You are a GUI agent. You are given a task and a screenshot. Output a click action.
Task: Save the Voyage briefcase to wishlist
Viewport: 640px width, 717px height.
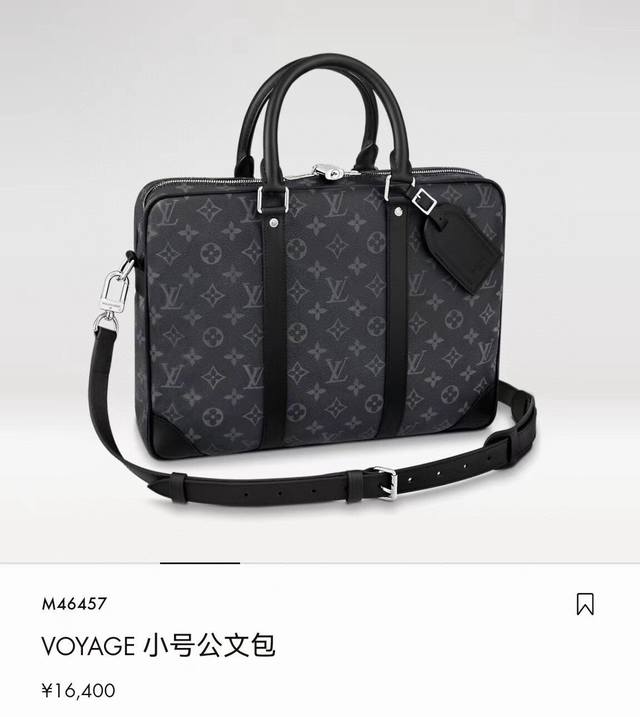[x=585, y=604]
